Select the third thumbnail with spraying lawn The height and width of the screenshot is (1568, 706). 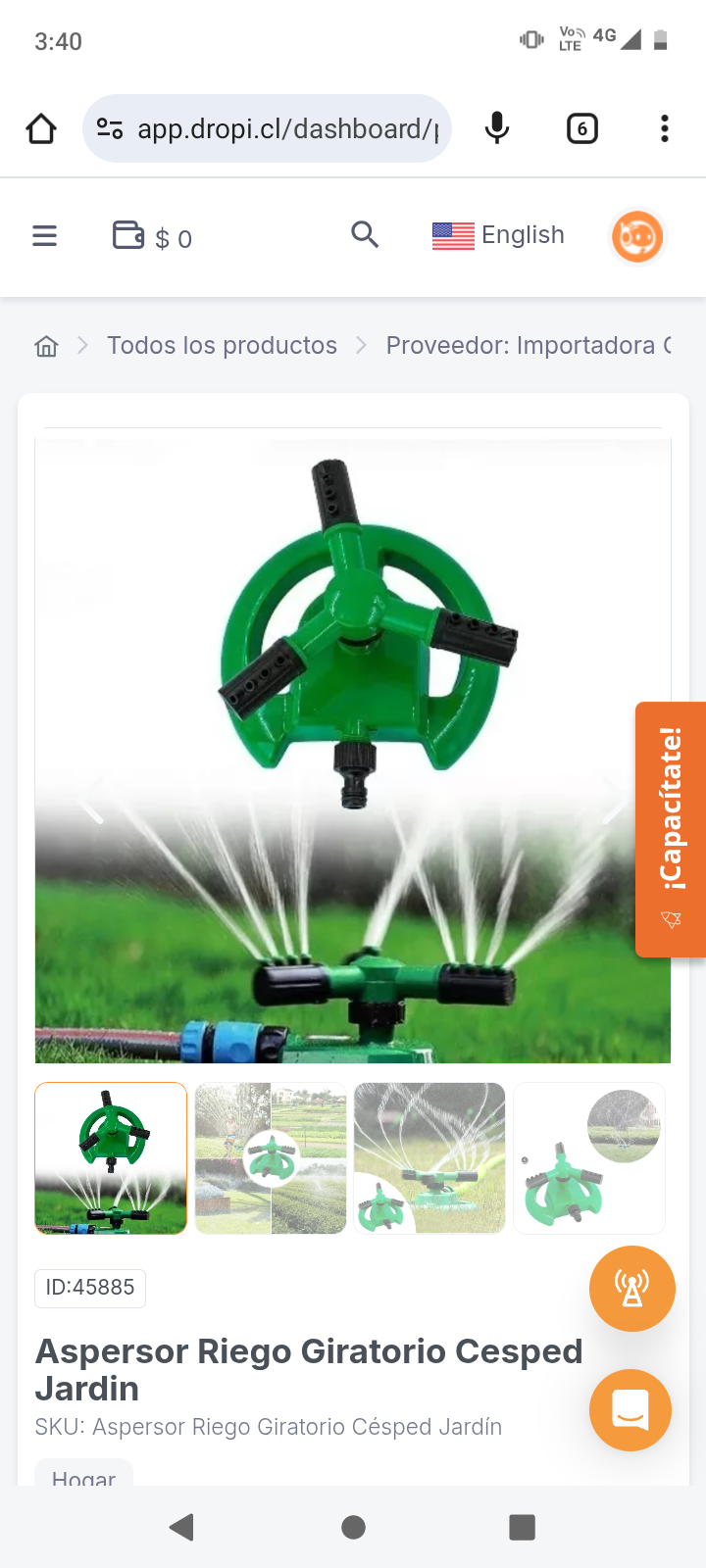point(429,1158)
